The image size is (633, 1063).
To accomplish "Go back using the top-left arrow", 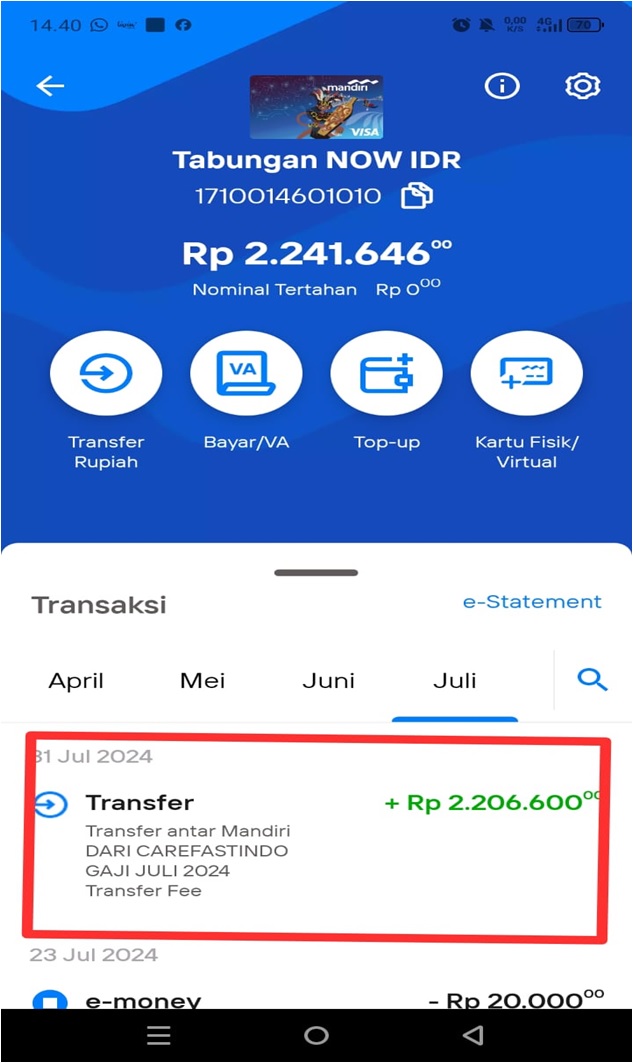I will (x=50, y=86).
